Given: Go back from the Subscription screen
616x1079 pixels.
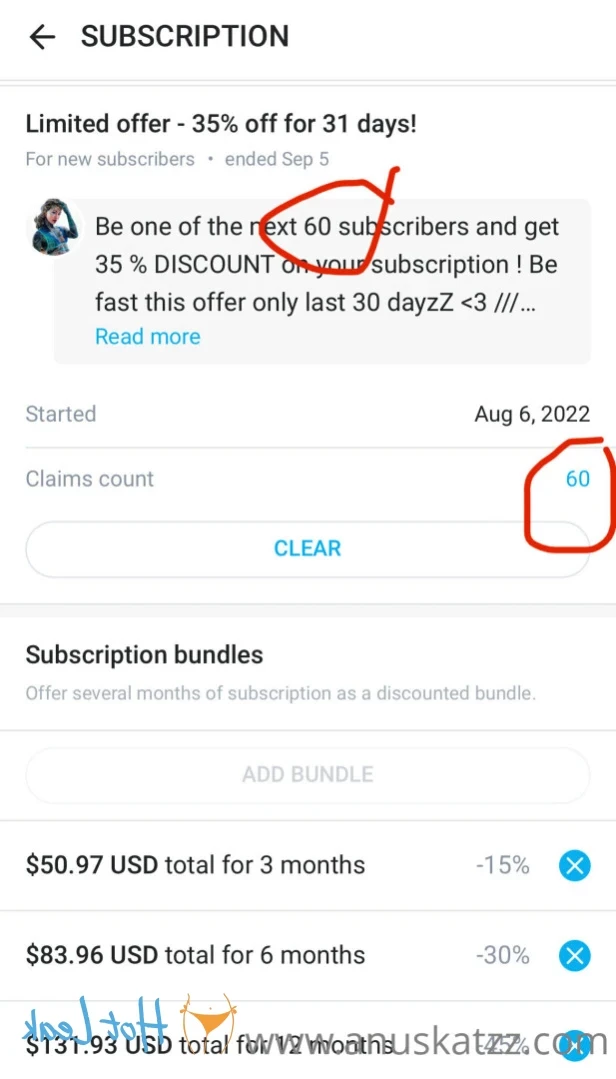Looking at the screenshot, I should (x=42, y=38).
